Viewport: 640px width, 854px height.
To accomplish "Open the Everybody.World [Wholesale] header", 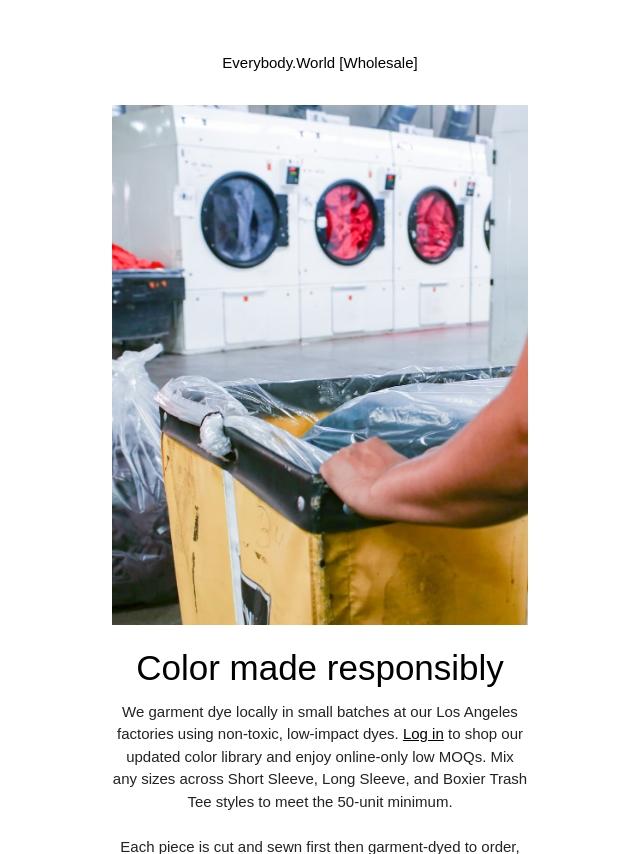I will pyautogui.click(x=319, y=63).
